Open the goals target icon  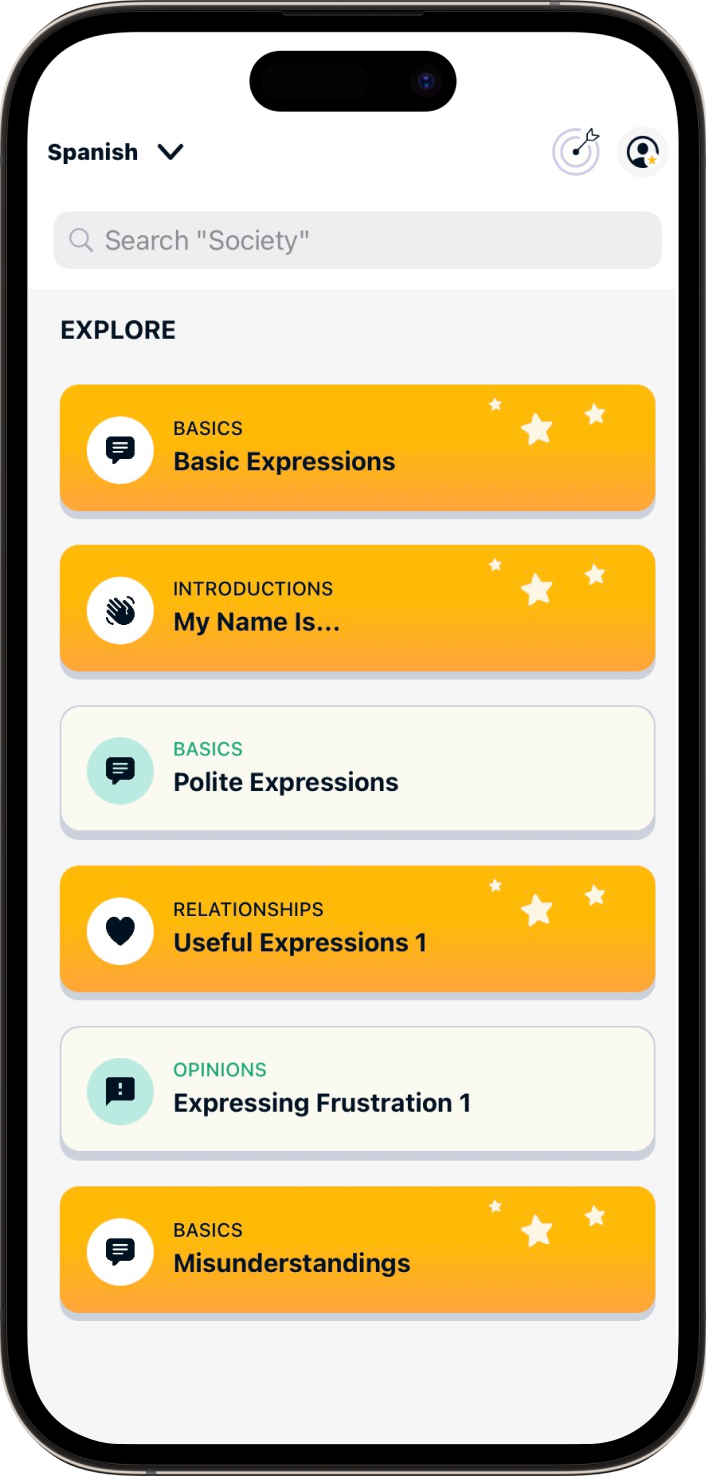click(576, 151)
